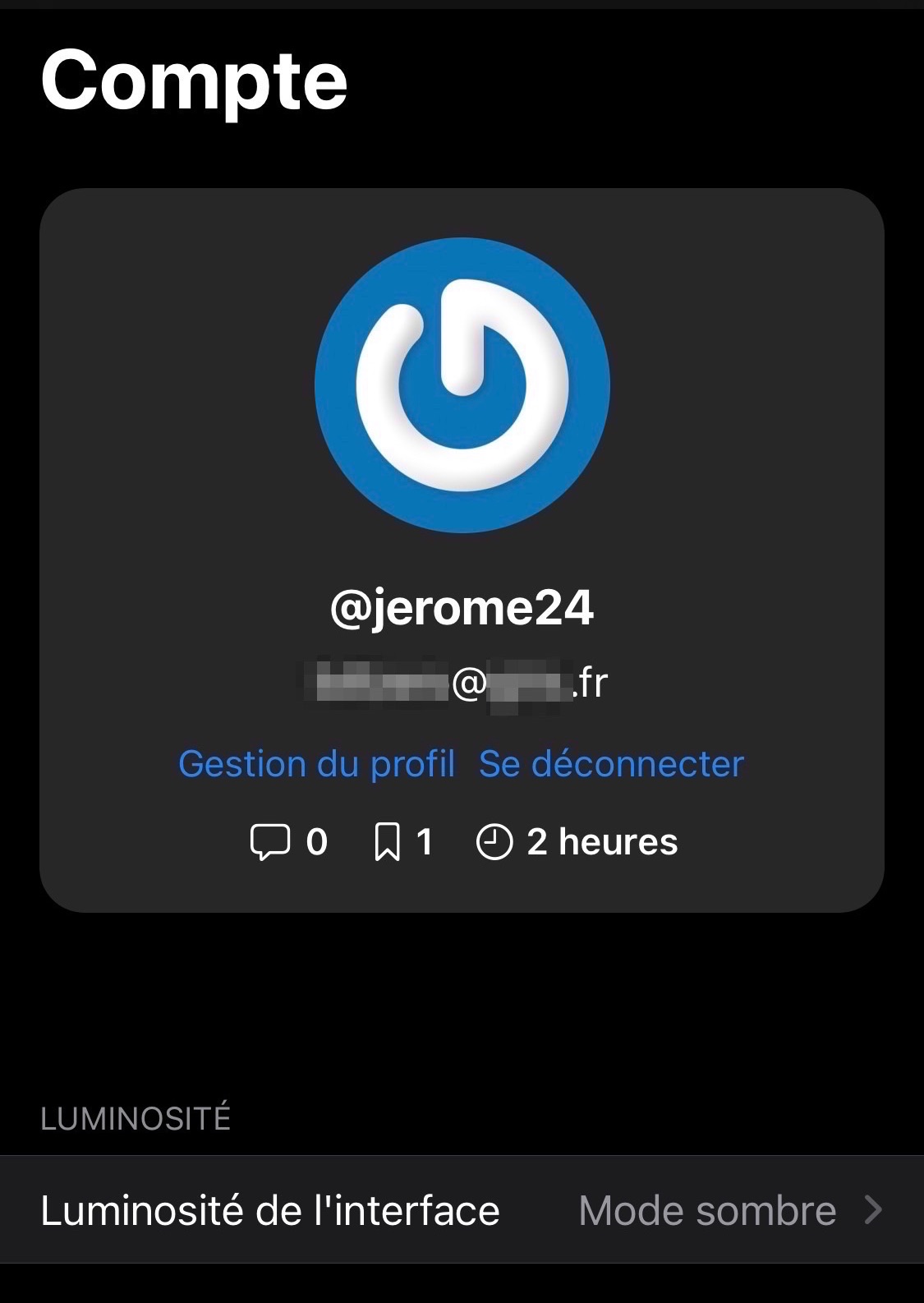924x1303 pixels.
Task: Select the 'Compte' page title
Action: 195,80
